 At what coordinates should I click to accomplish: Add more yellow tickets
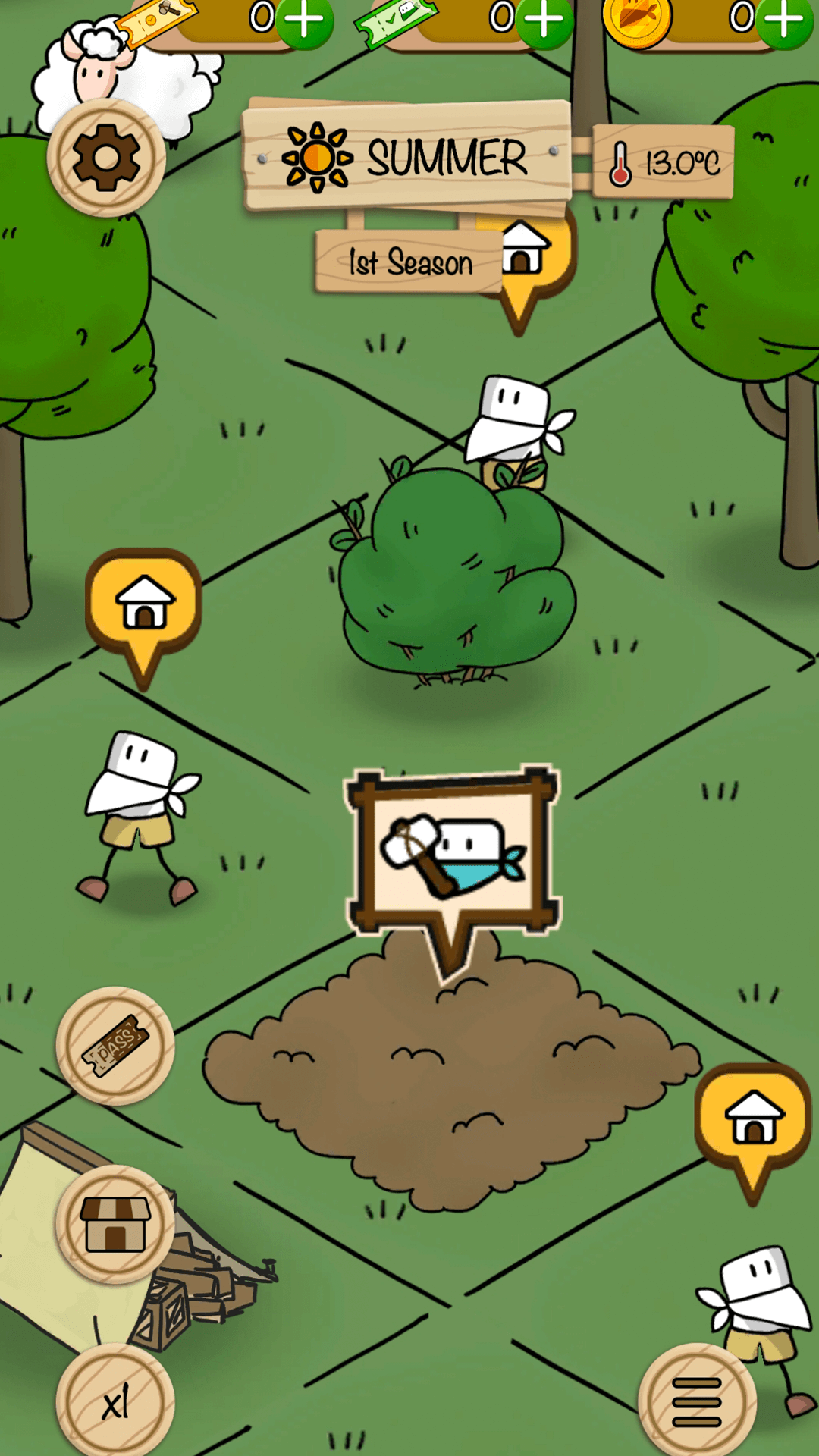click(304, 20)
